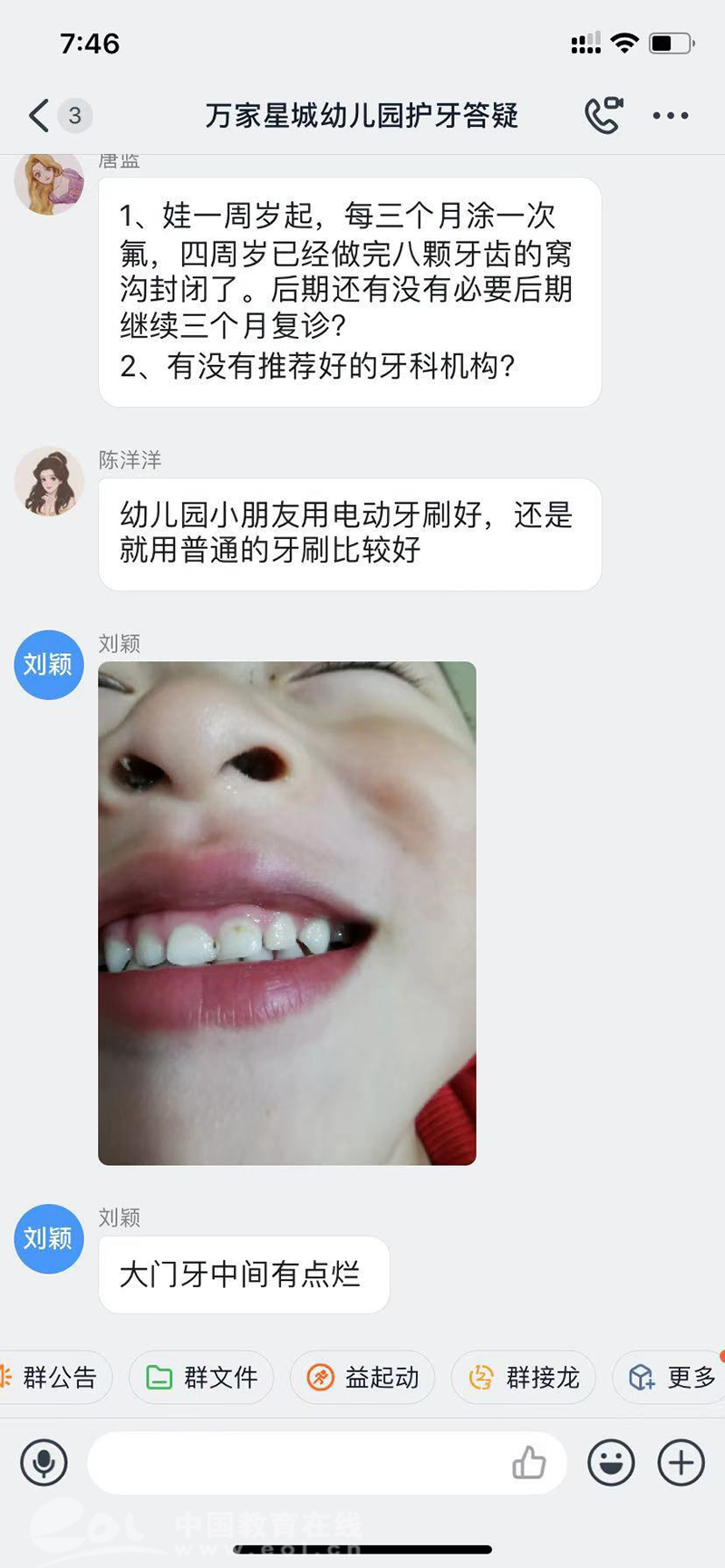Open the three-dot group menu

[670, 116]
